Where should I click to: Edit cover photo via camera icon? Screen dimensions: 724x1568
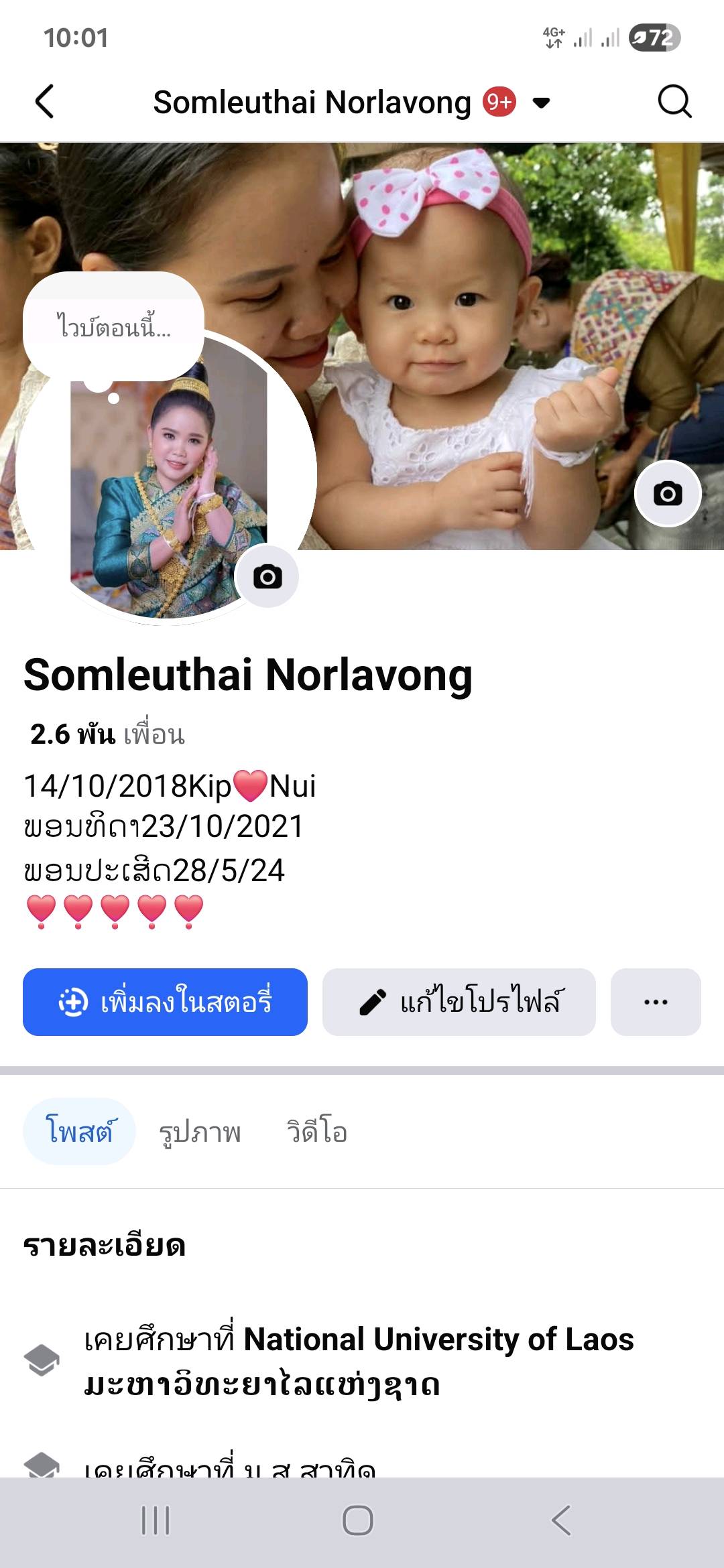coord(668,494)
